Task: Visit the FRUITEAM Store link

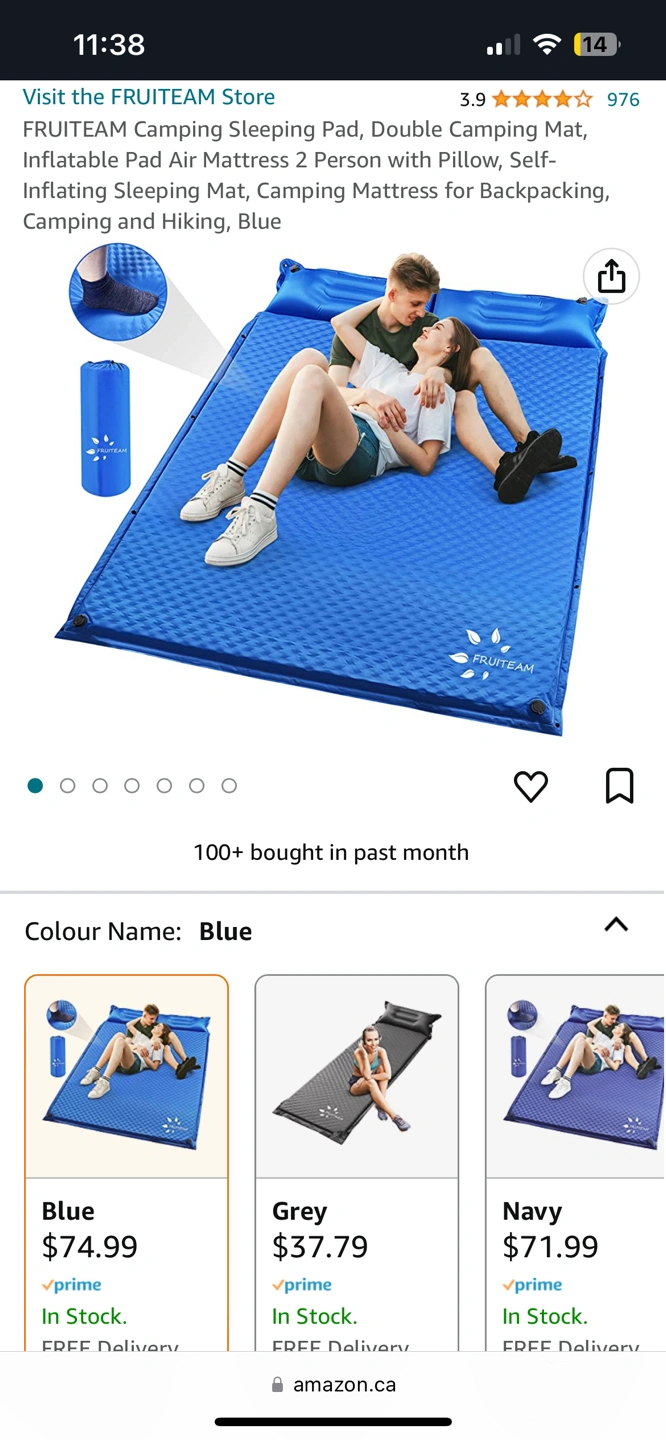Action: pyautogui.click(x=149, y=97)
